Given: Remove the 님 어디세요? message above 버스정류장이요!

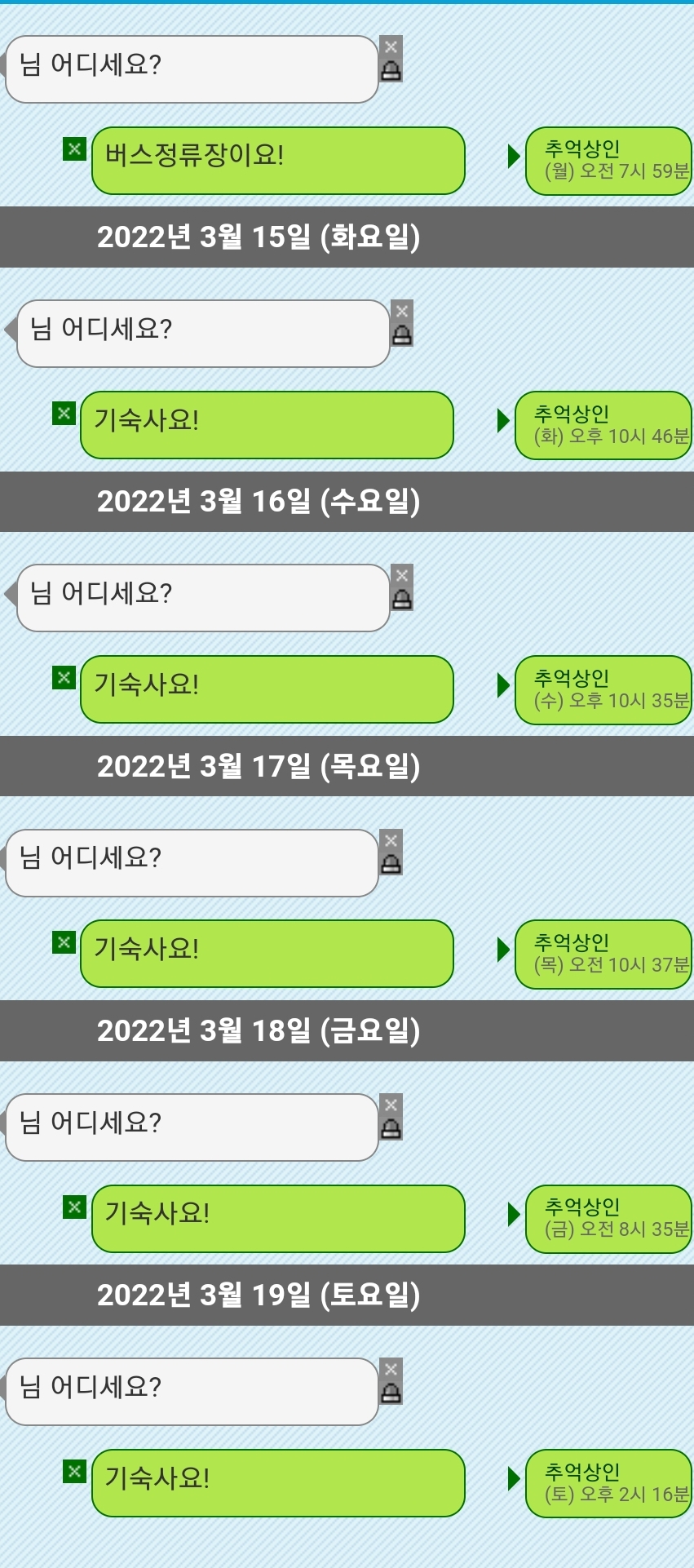Looking at the screenshot, I should click(x=391, y=47).
